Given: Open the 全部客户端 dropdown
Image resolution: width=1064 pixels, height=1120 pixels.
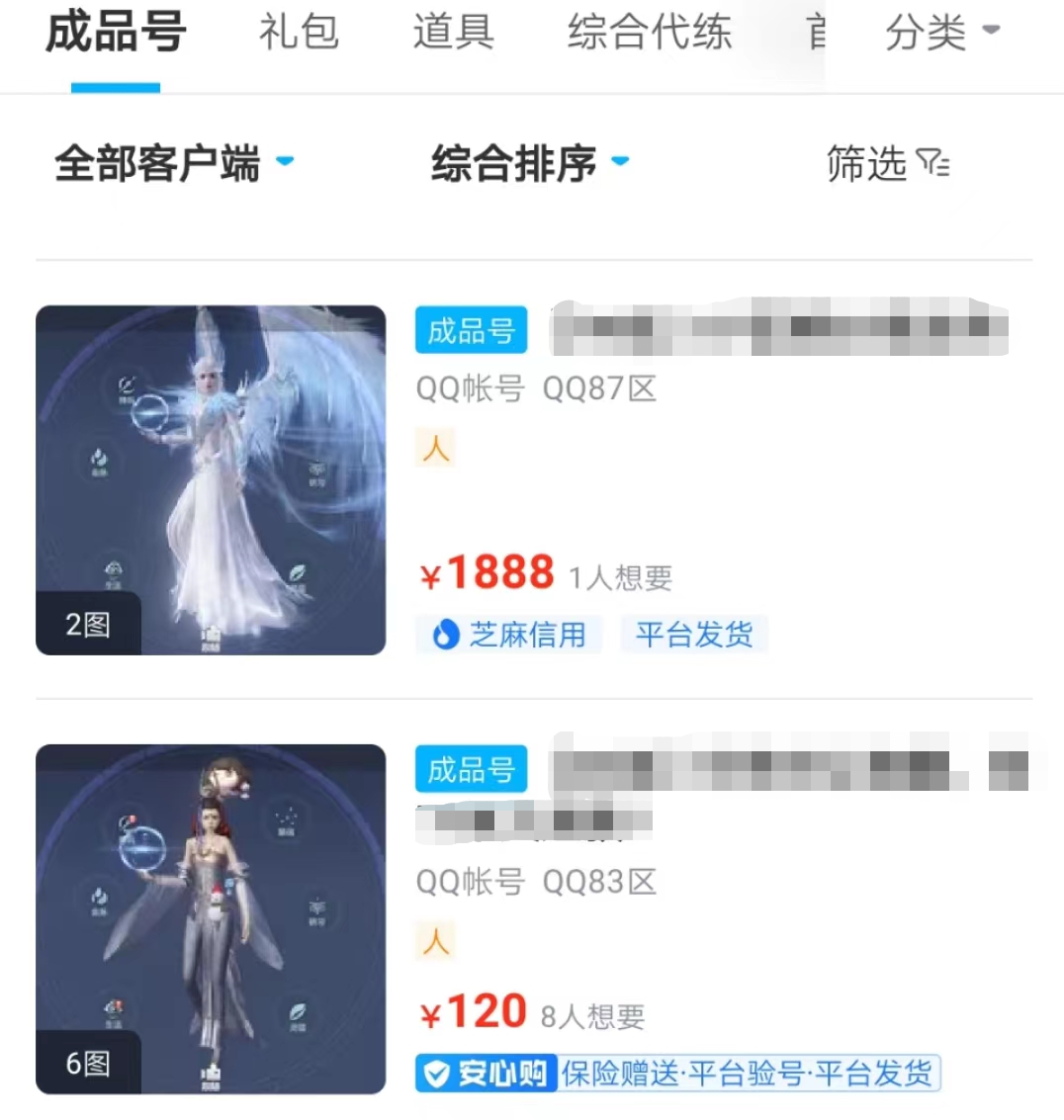Looking at the screenshot, I should (x=174, y=163).
